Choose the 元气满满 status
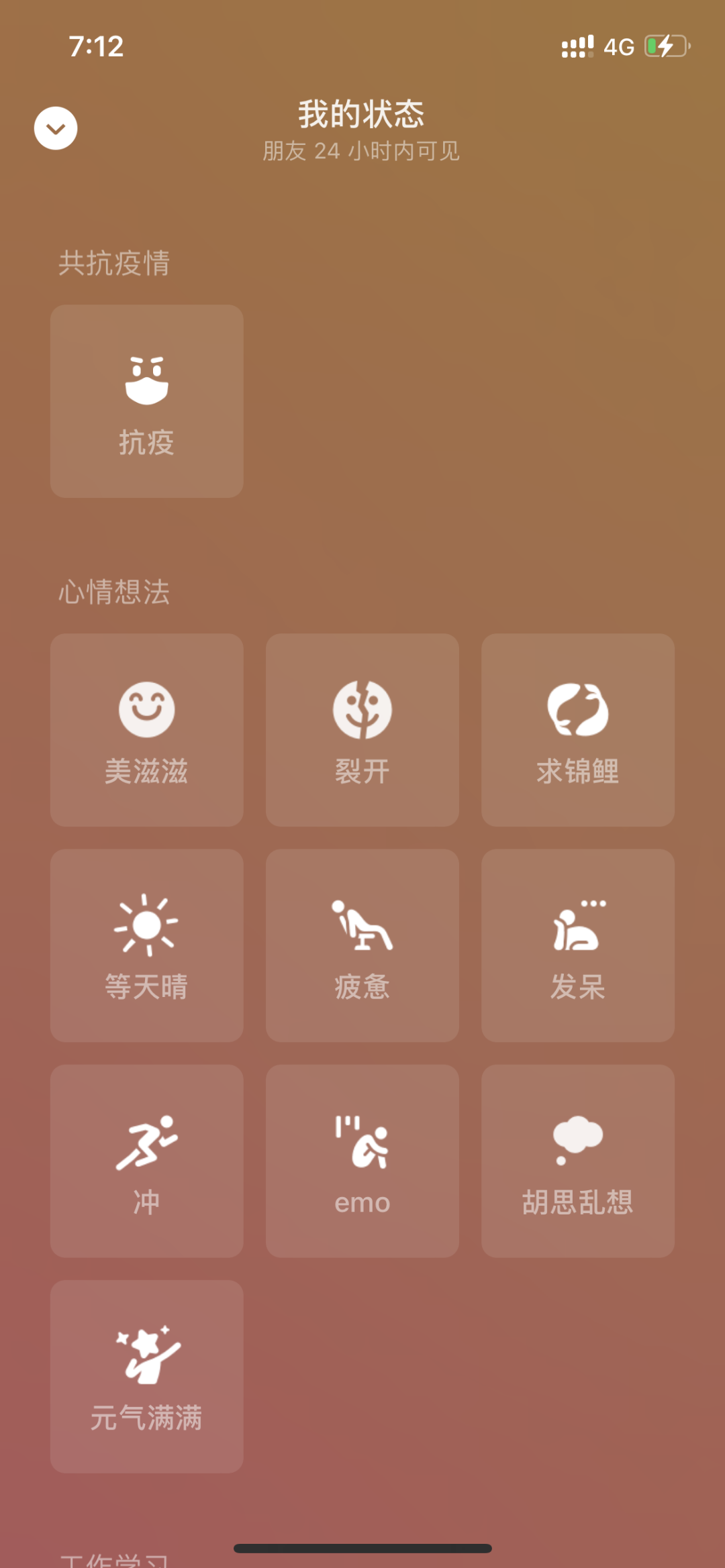The height and width of the screenshot is (1568, 725). point(146,1375)
